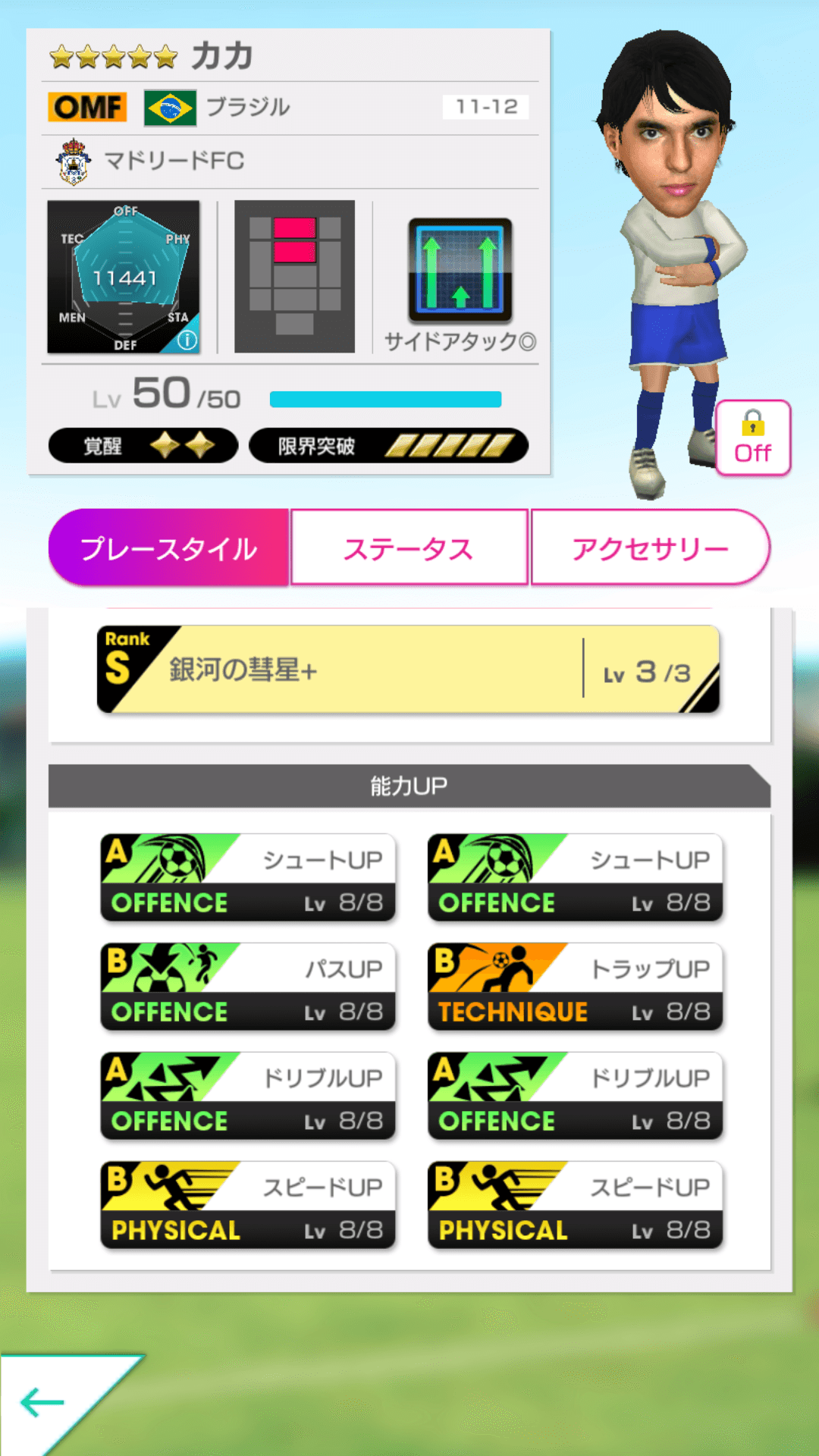This screenshot has height=1456, width=819.
Task: Open the マドリードFC club emblem
Action: point(73,161)
